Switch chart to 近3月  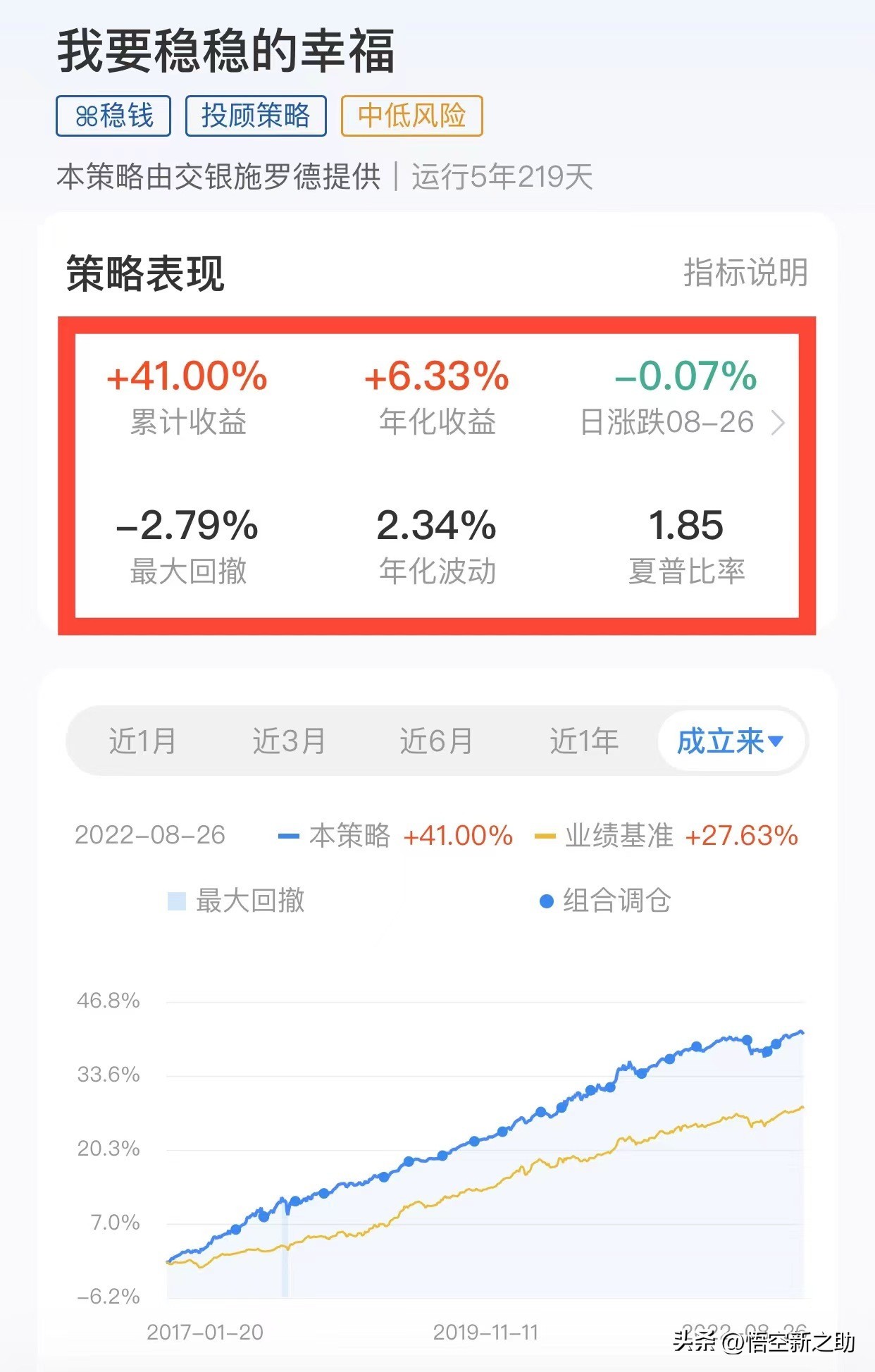click(289, 741)
